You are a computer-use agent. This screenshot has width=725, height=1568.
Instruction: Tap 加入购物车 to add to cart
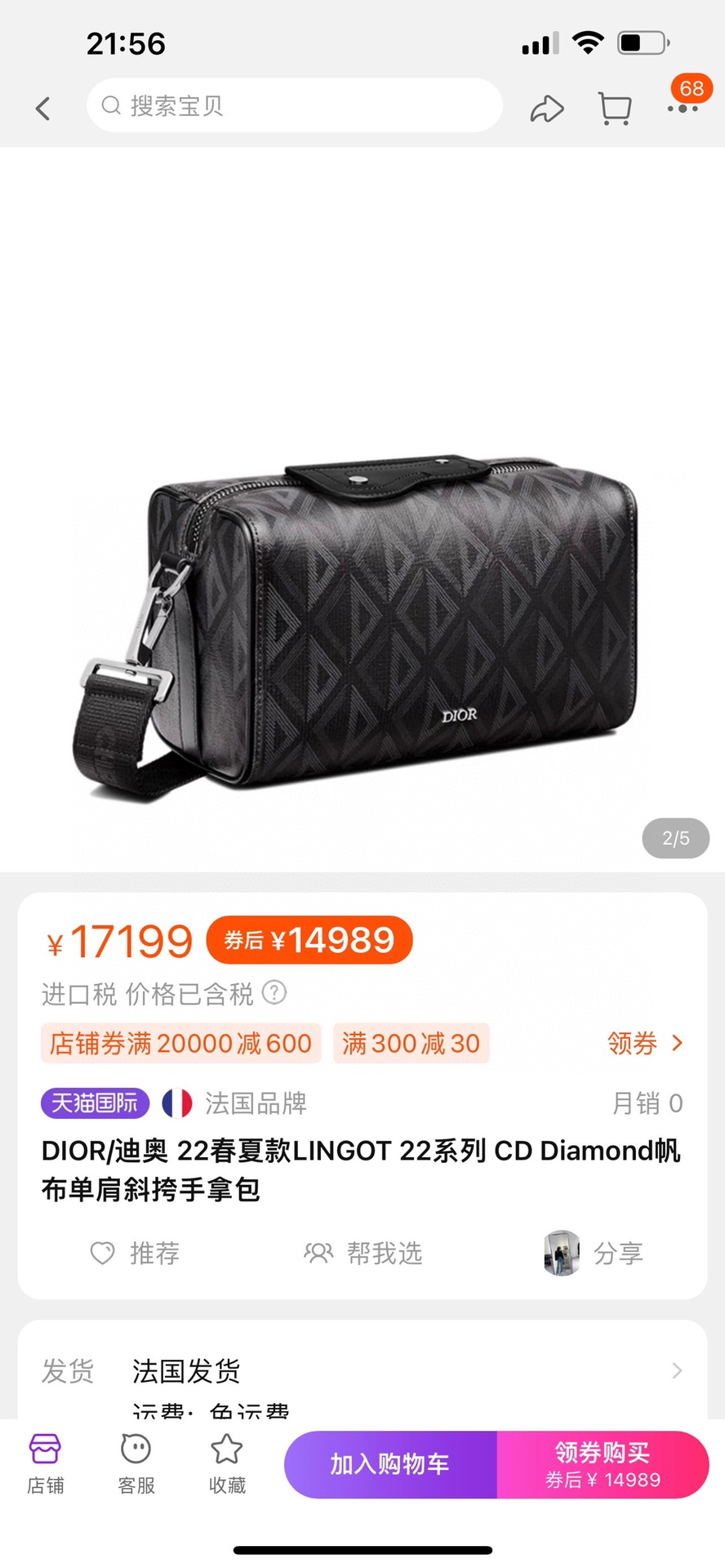click(390, 1464)
